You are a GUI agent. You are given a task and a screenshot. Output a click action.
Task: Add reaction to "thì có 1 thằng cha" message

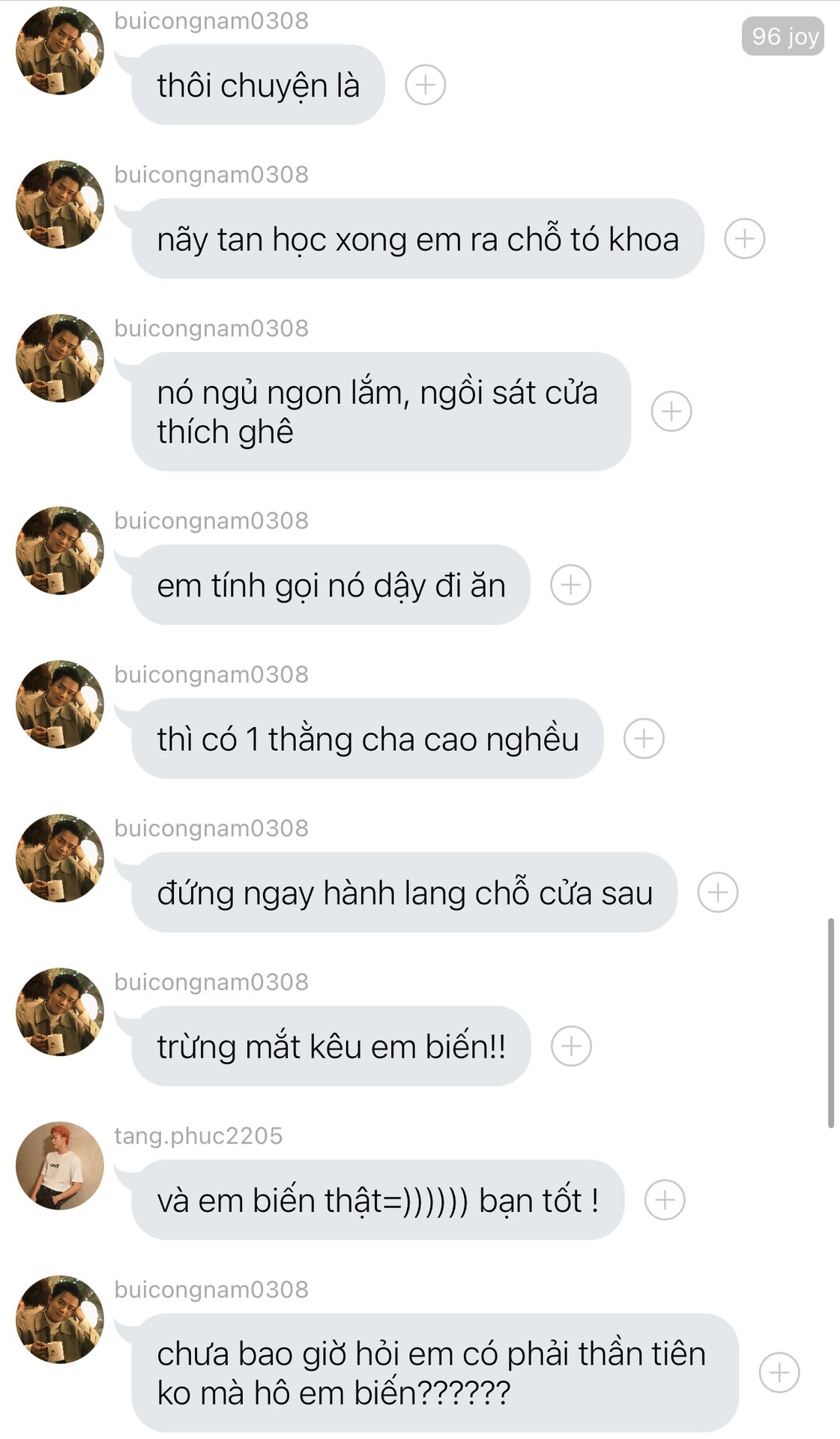[x=644, y=738]
